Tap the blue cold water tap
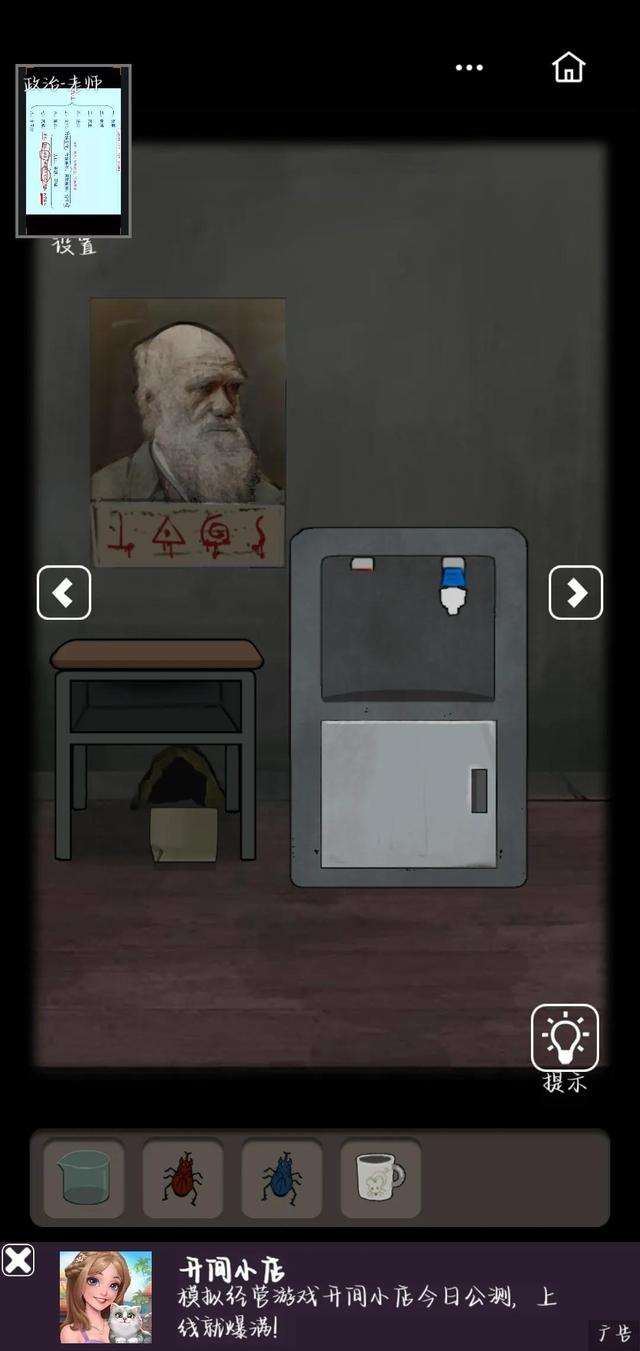640x1351 pixels. pyautogui.click(x=453, y=587)
